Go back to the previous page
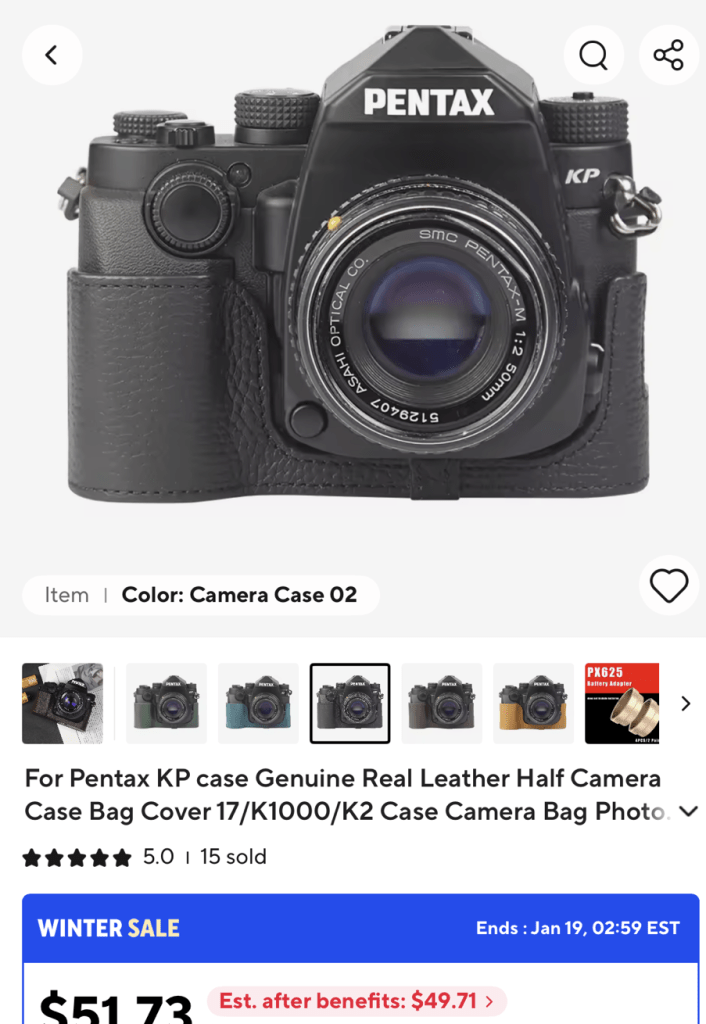Viewport: 706px width, 1024px height. (x=52, y=55)
